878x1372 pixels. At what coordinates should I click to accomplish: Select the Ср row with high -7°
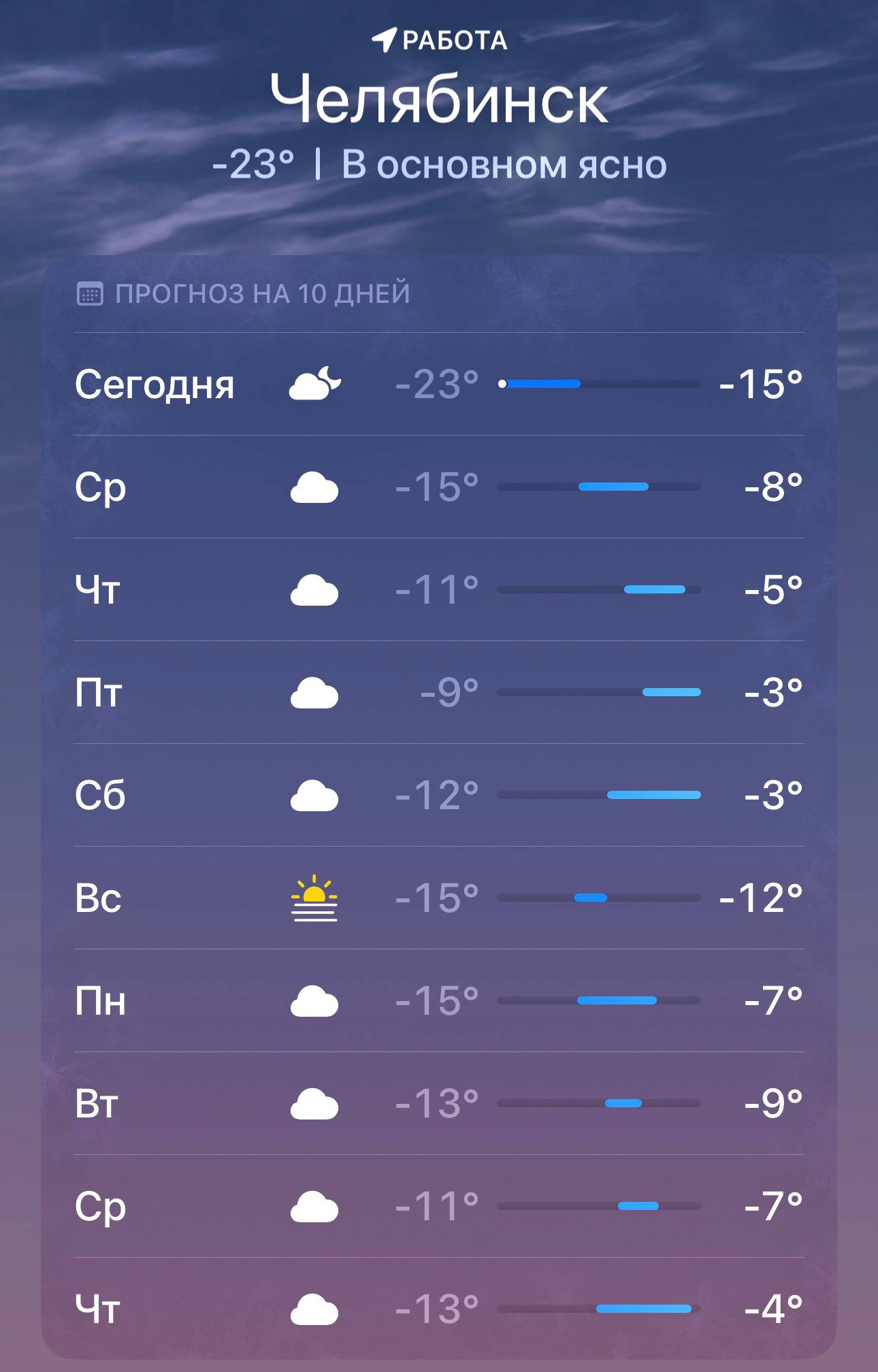pos(438,1207)
